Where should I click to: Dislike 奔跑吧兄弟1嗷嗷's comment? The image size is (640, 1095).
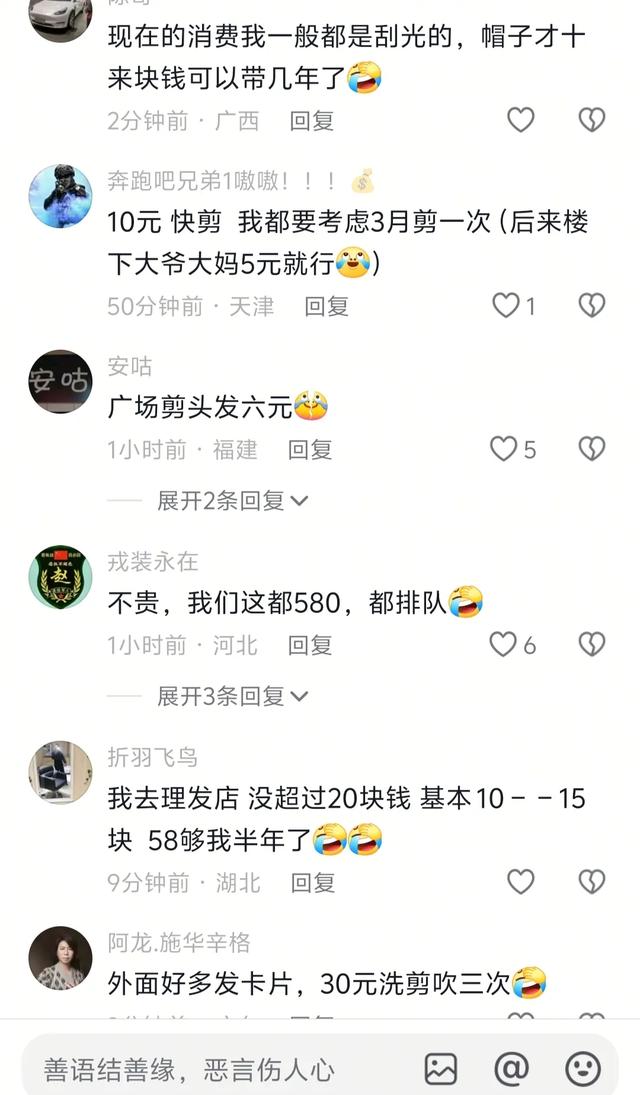point(592,305)
